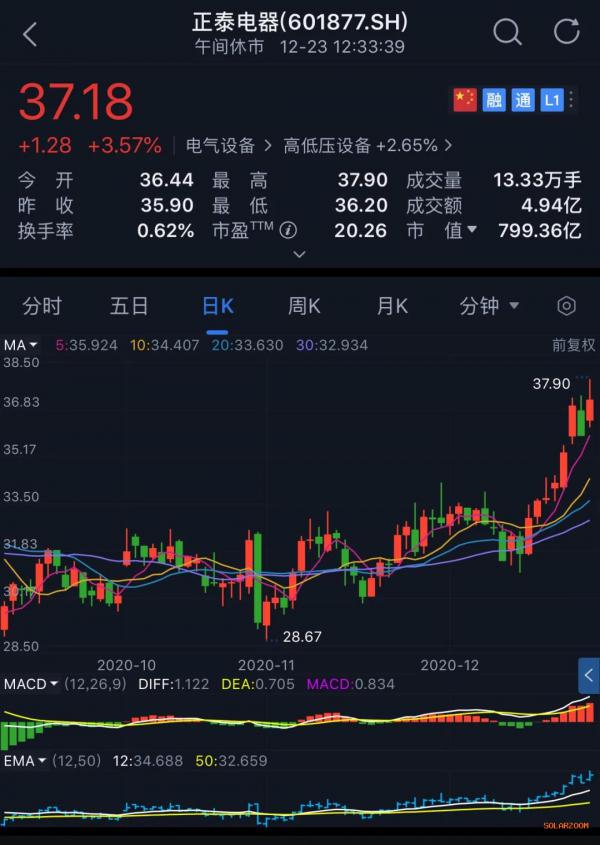
Task: Open EMA indicator dropdown
Action: click(x=25, y=760)
